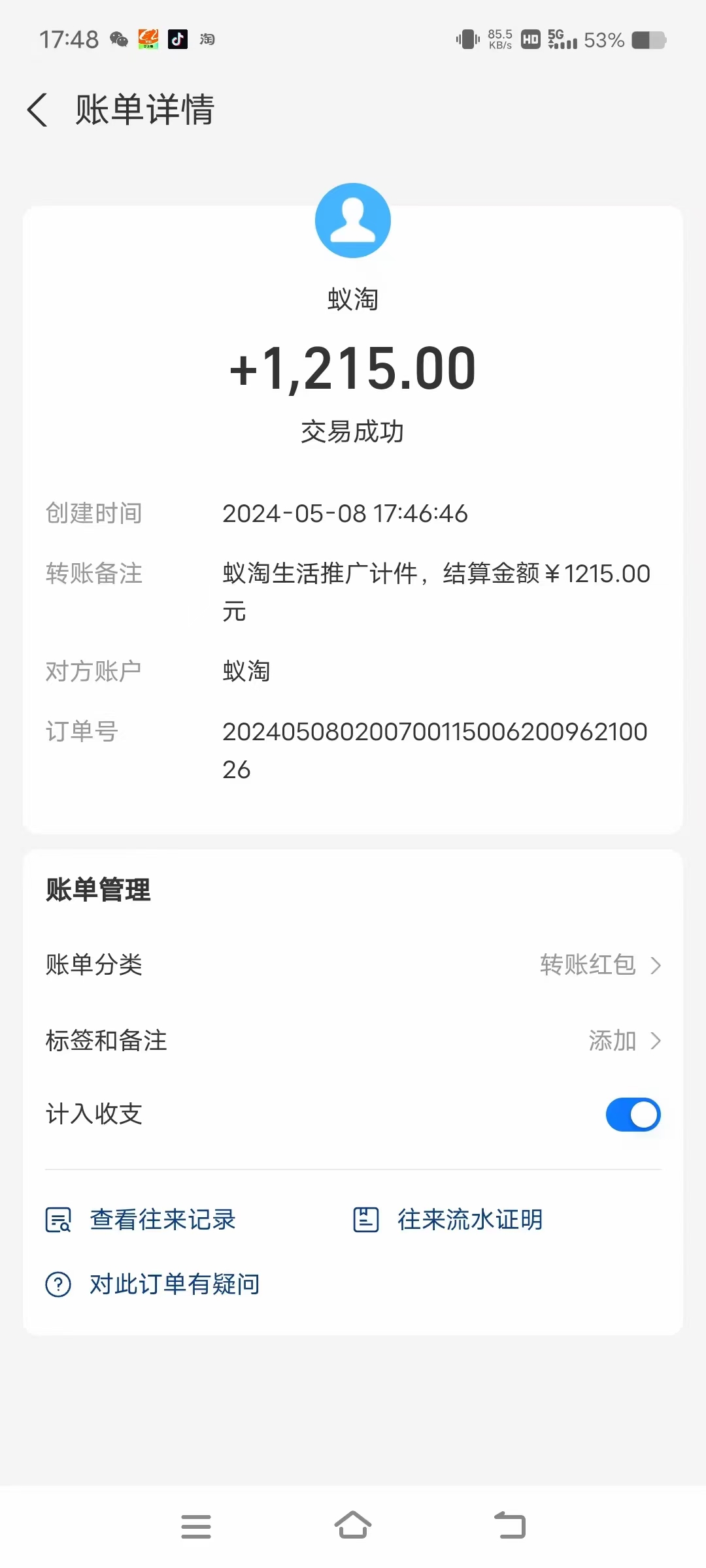This screenshot has width=706, height=1568.
Task: Open system recent apps menu
Action: coord(196,1526)
